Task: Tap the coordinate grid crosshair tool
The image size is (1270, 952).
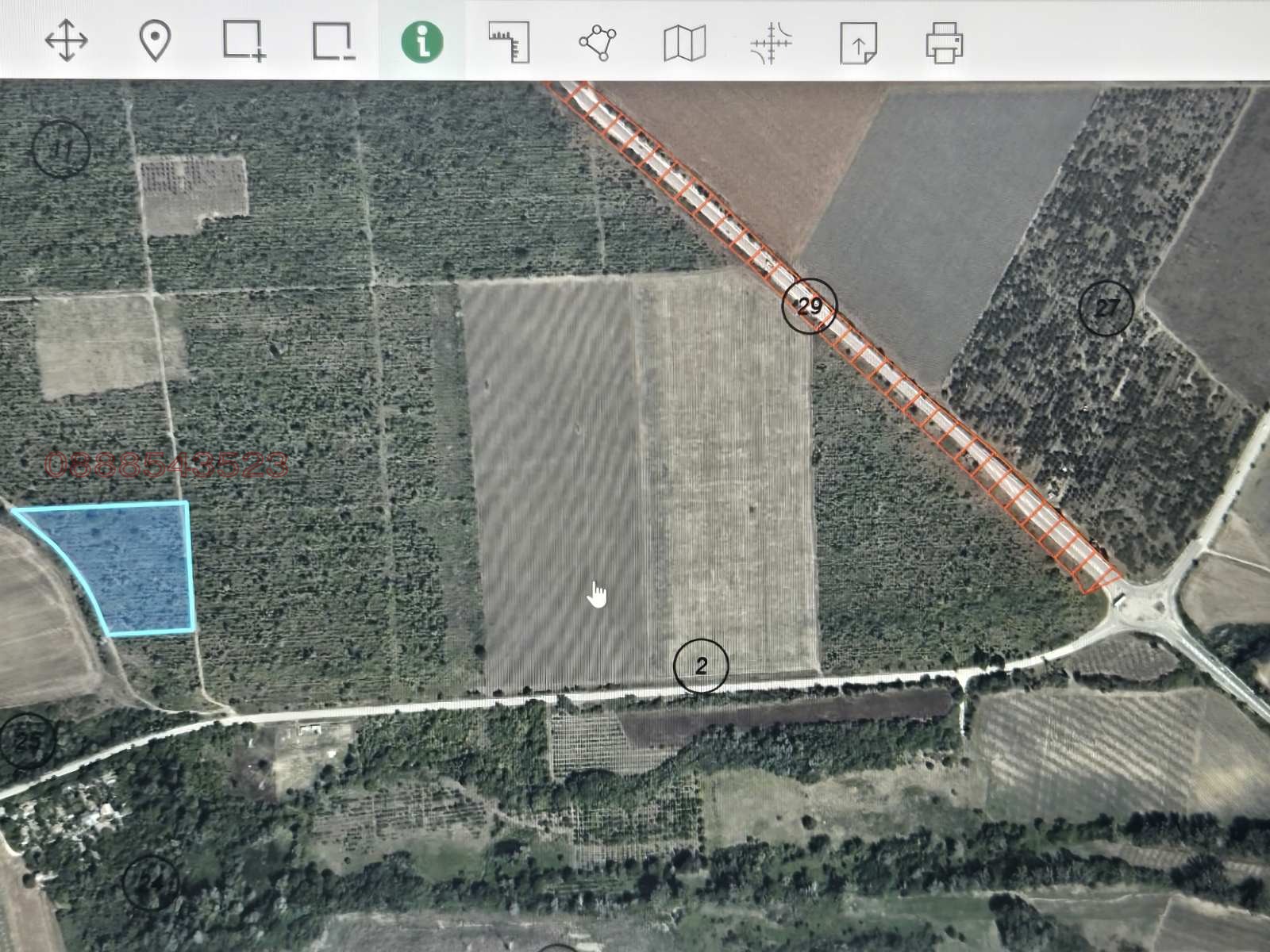Action: tap(771, 42)
